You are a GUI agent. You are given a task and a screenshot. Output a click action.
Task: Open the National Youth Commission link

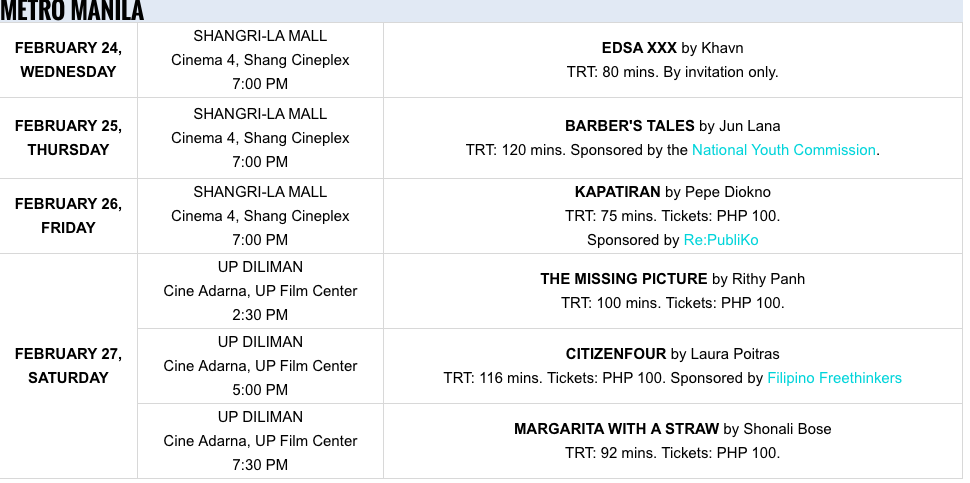pos(784,150)
